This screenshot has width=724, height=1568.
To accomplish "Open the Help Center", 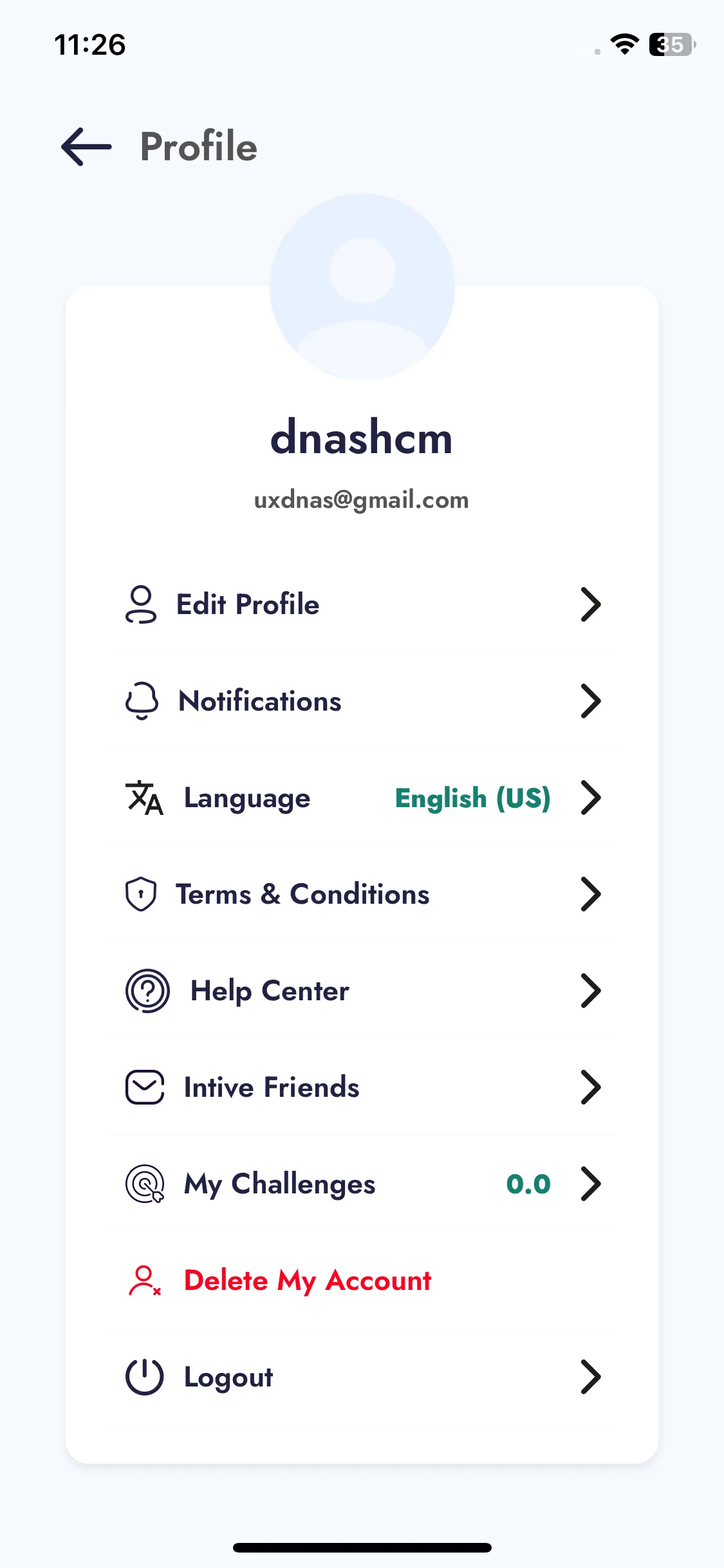I will (362, 991).
